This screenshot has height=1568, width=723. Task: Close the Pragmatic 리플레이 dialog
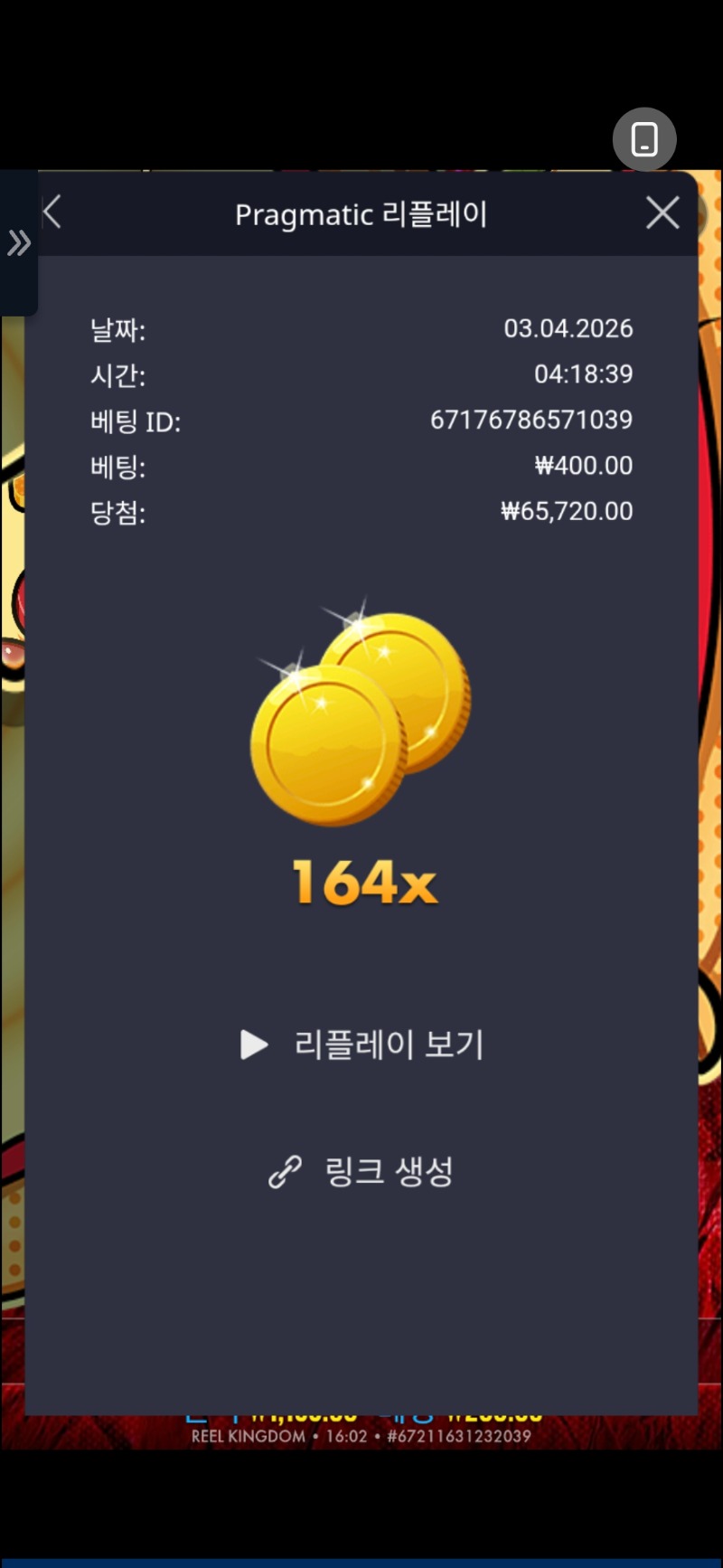click(x=662, y=213)
